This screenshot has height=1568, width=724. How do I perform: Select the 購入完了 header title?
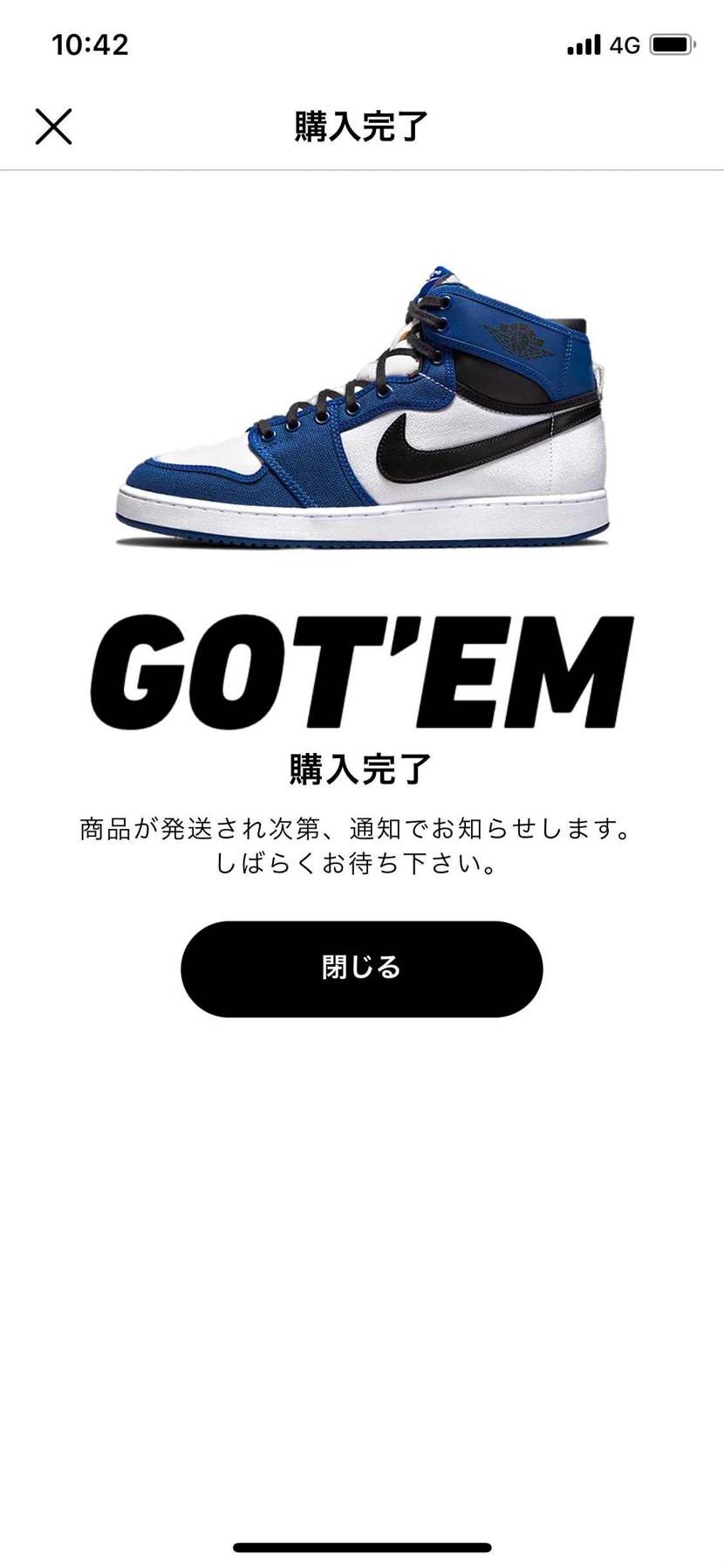click(x=361, y=125)
